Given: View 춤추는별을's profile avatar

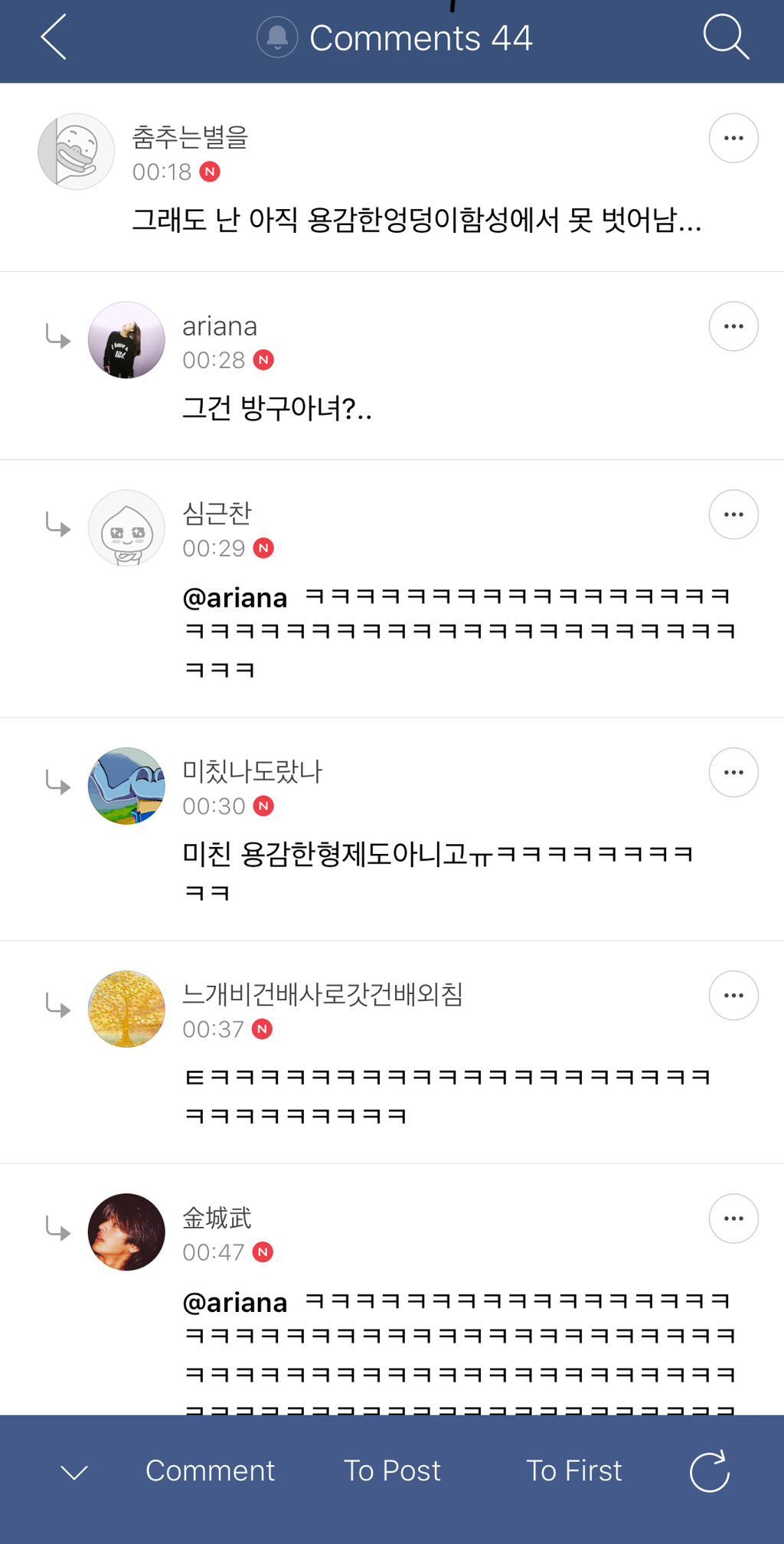Looking at the screenshot, I should [x=77, y=152].
